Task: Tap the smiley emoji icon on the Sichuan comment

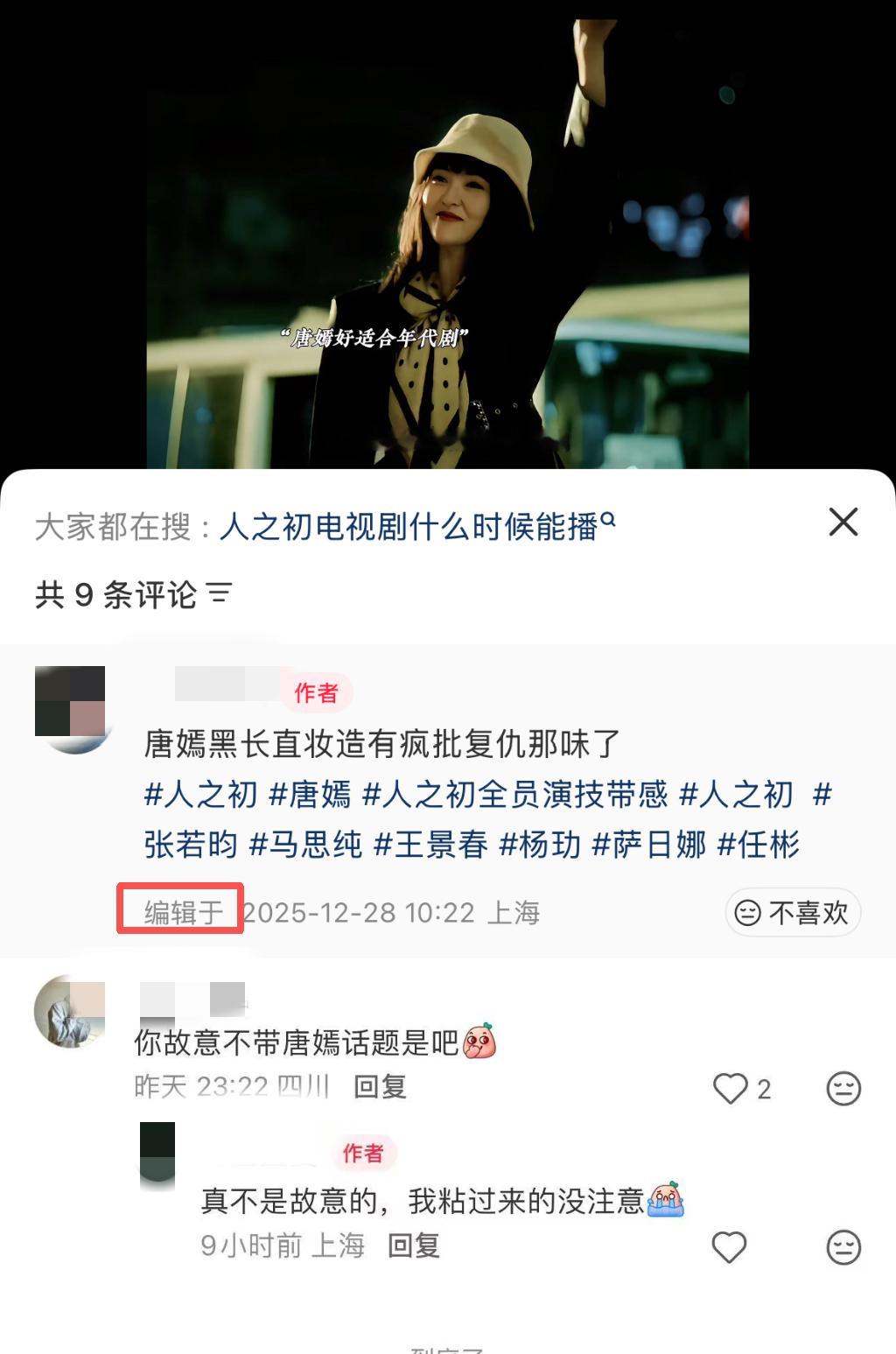Action: 843,1088
